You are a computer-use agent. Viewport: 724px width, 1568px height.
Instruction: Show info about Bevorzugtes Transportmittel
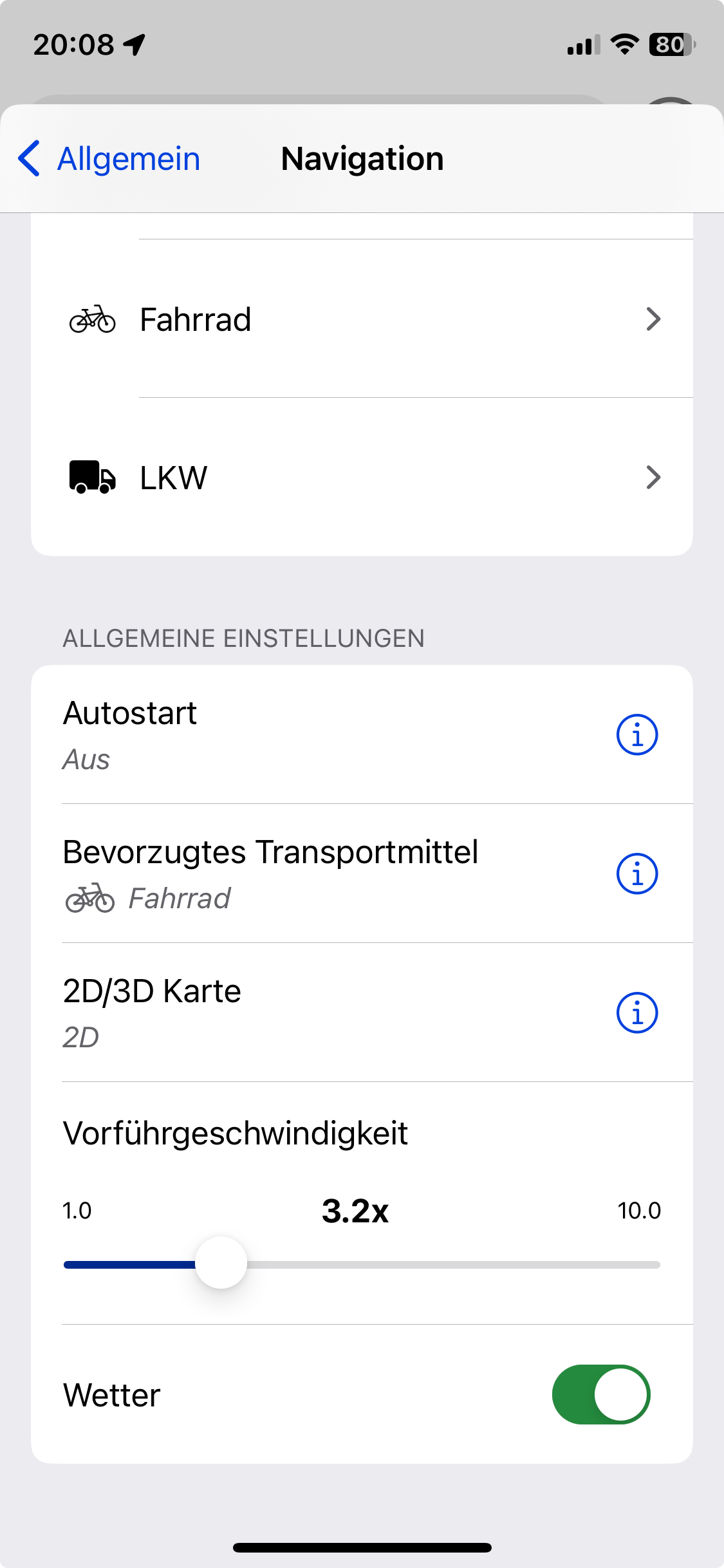click(636, 873)
